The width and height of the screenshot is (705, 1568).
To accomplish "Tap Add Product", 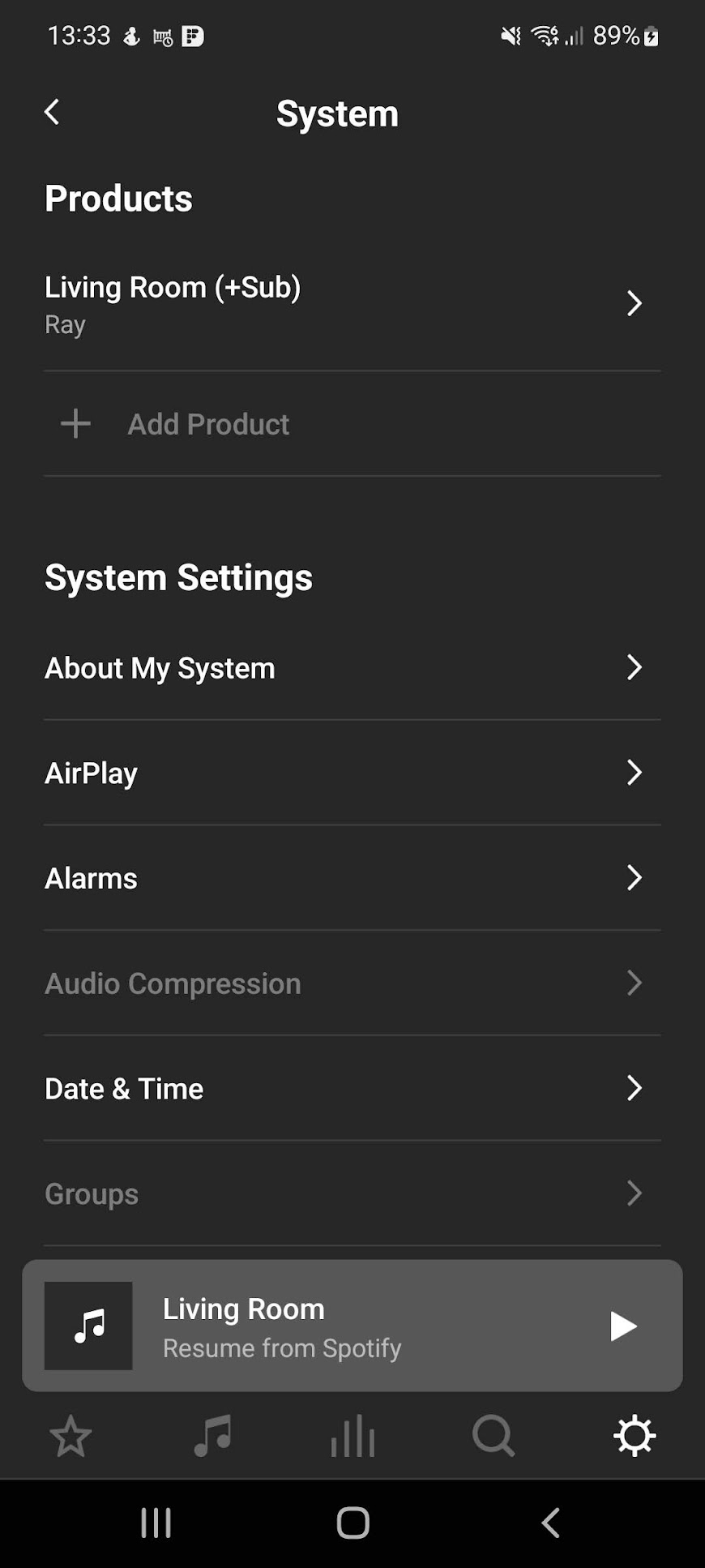I will pos(352,424).
